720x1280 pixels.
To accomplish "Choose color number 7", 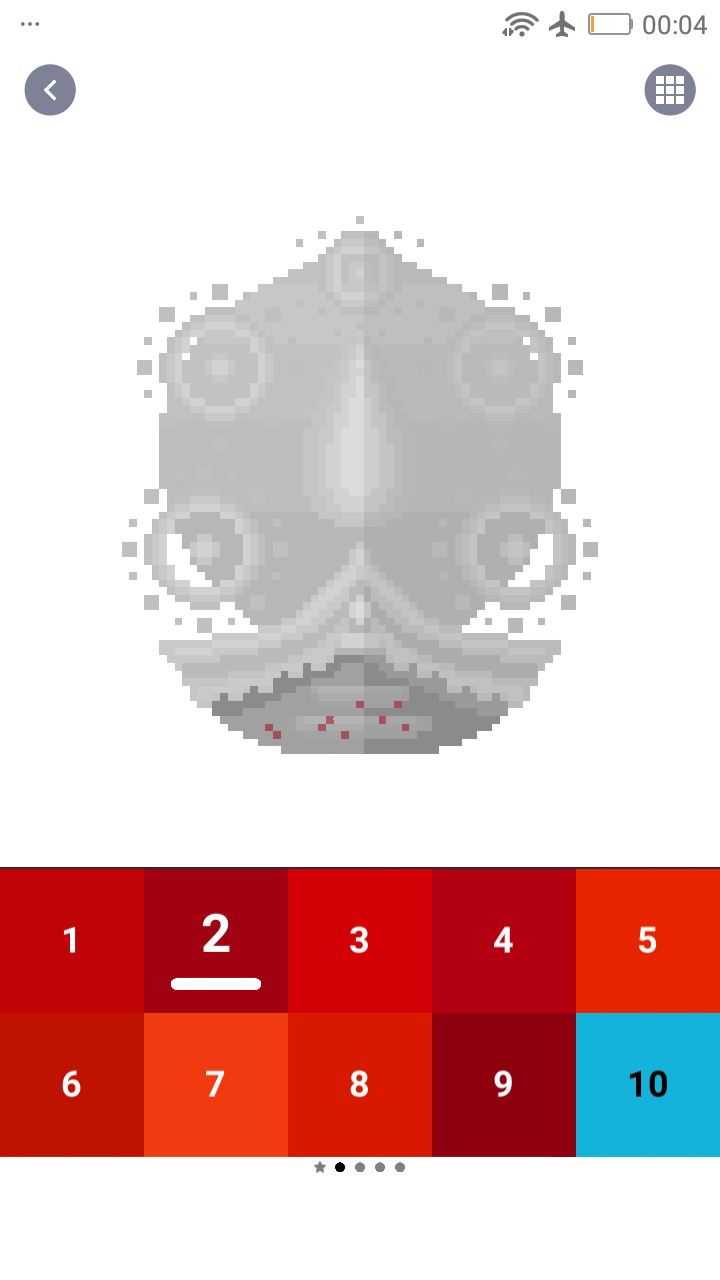I will click(x=215, y=1084).
